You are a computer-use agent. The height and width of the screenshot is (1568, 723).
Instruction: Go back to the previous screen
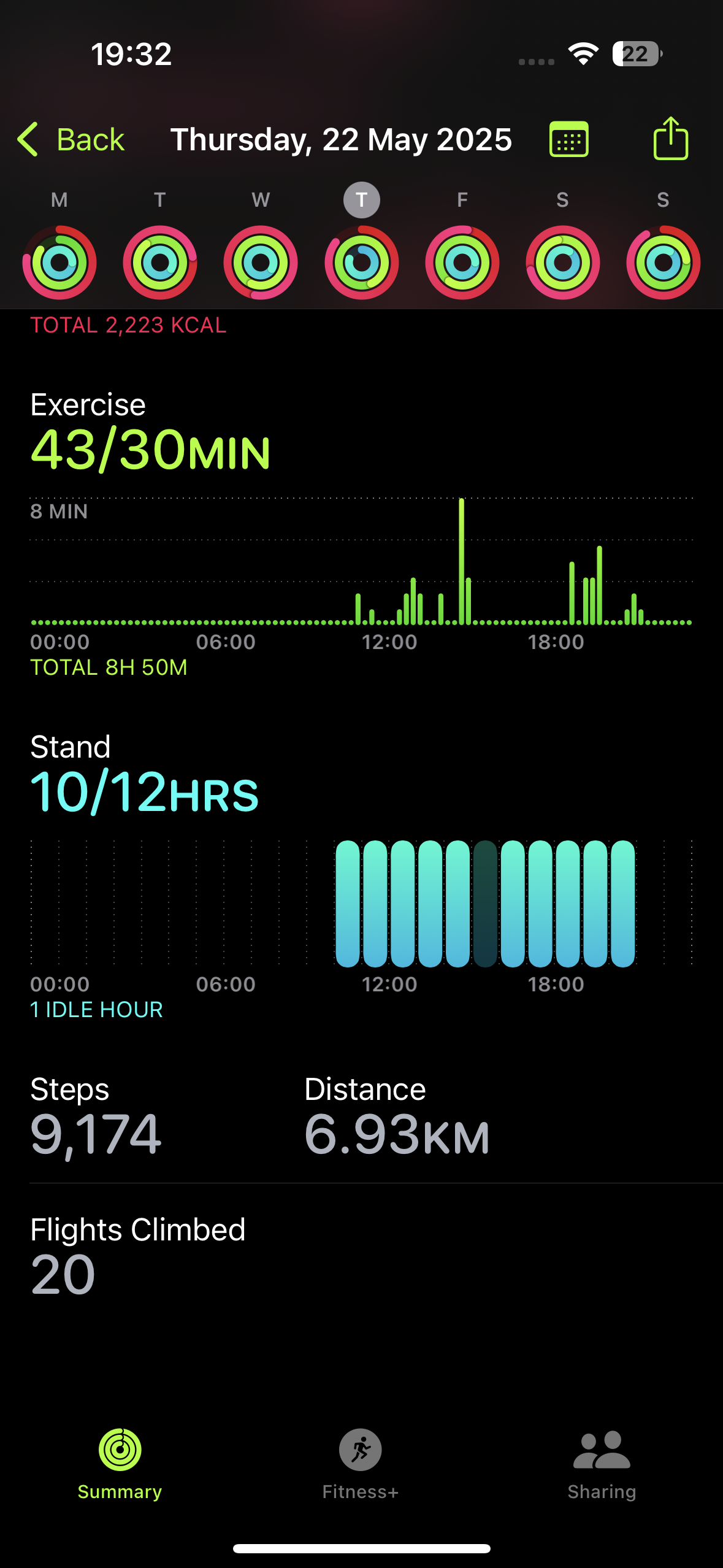pyautogui.click(x=71, y=139)
